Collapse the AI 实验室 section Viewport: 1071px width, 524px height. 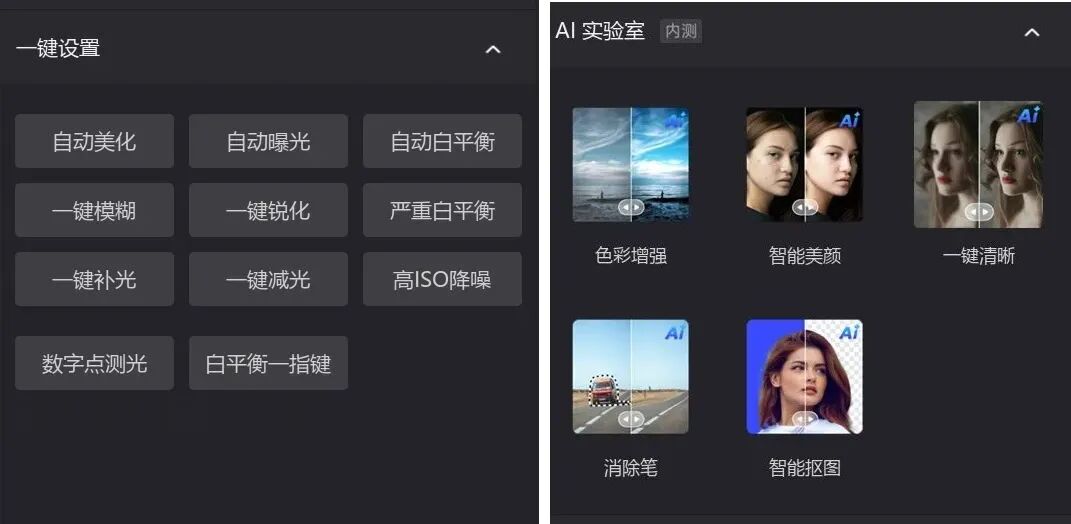coord(1032,32)
